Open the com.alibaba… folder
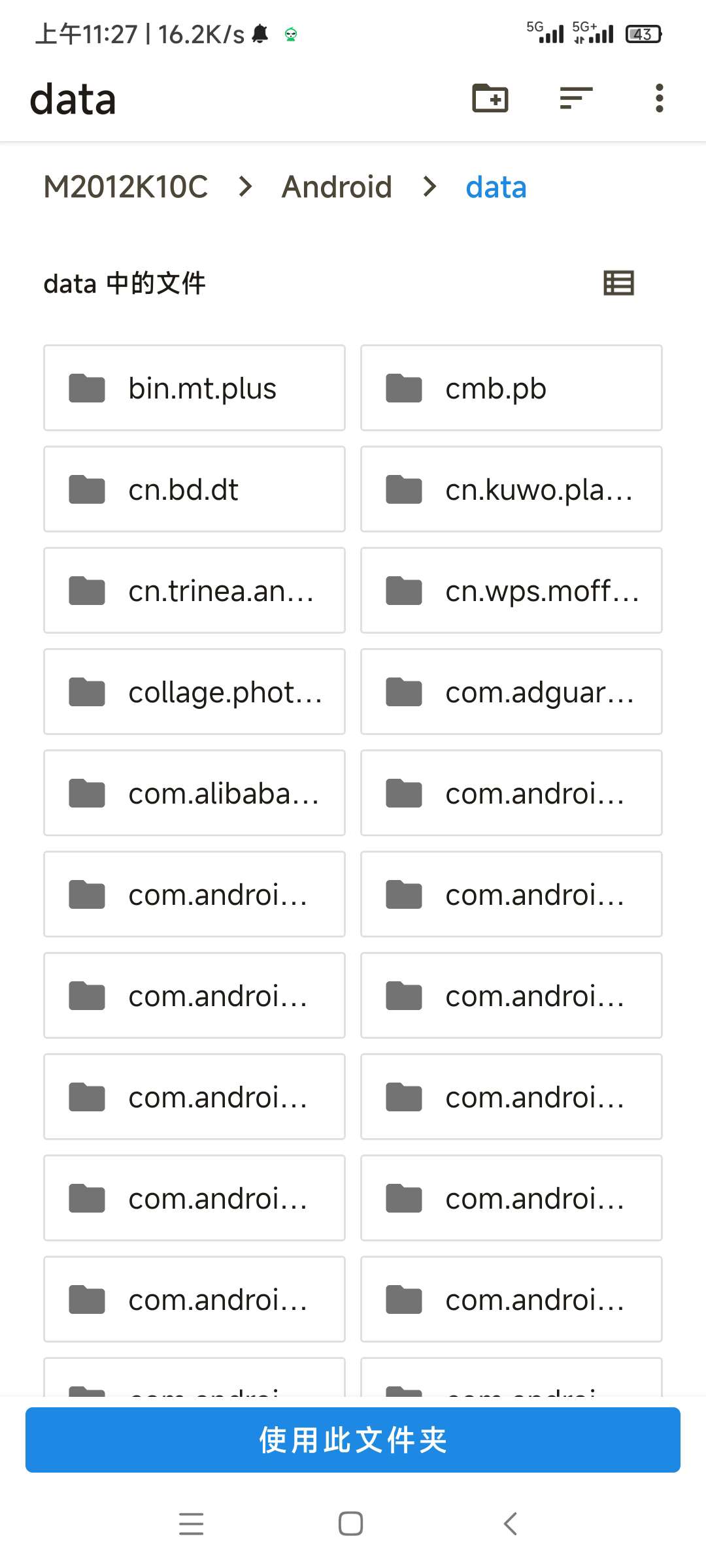 click(194, 793)
